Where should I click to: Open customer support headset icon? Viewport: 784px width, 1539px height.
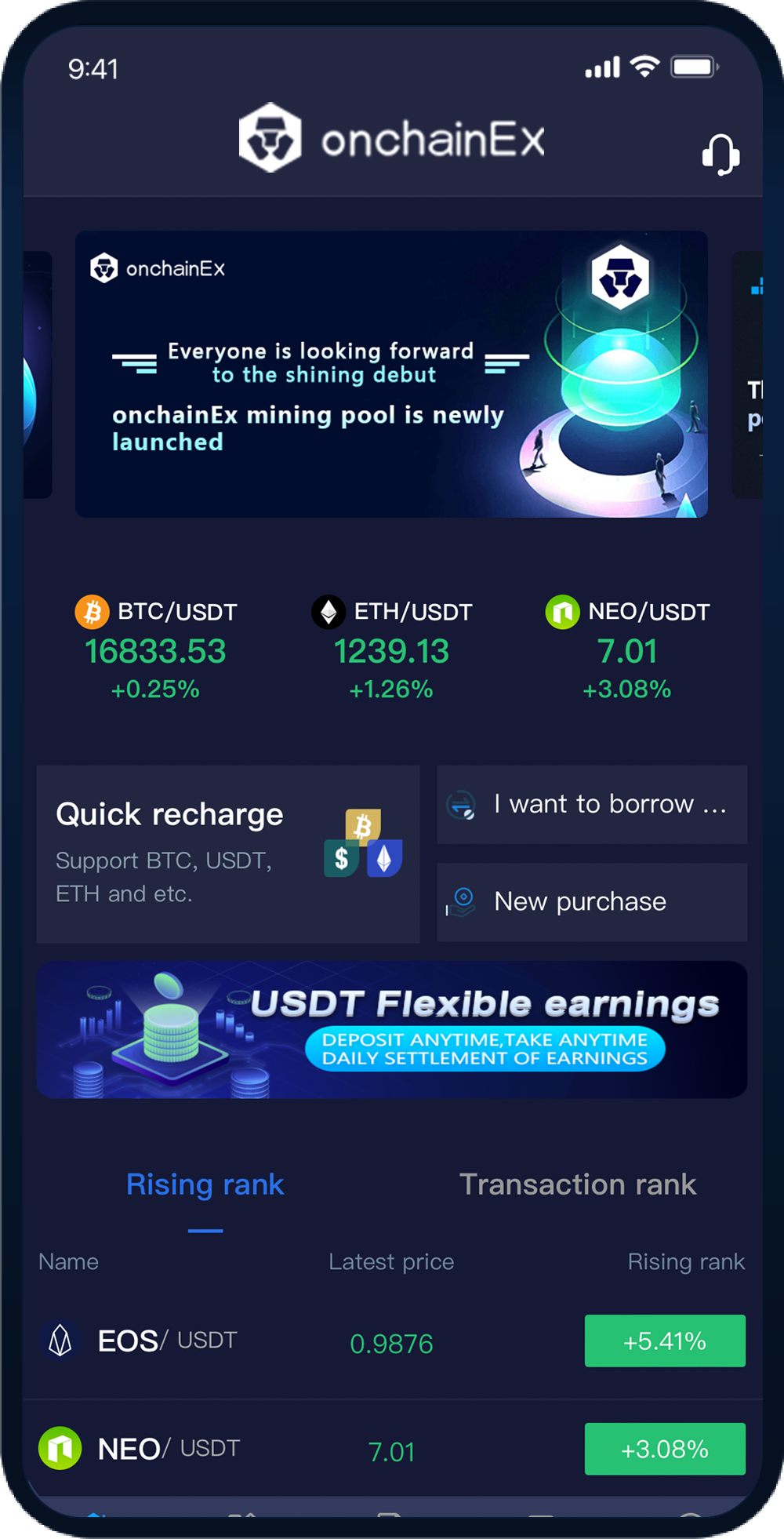(720, 154)
